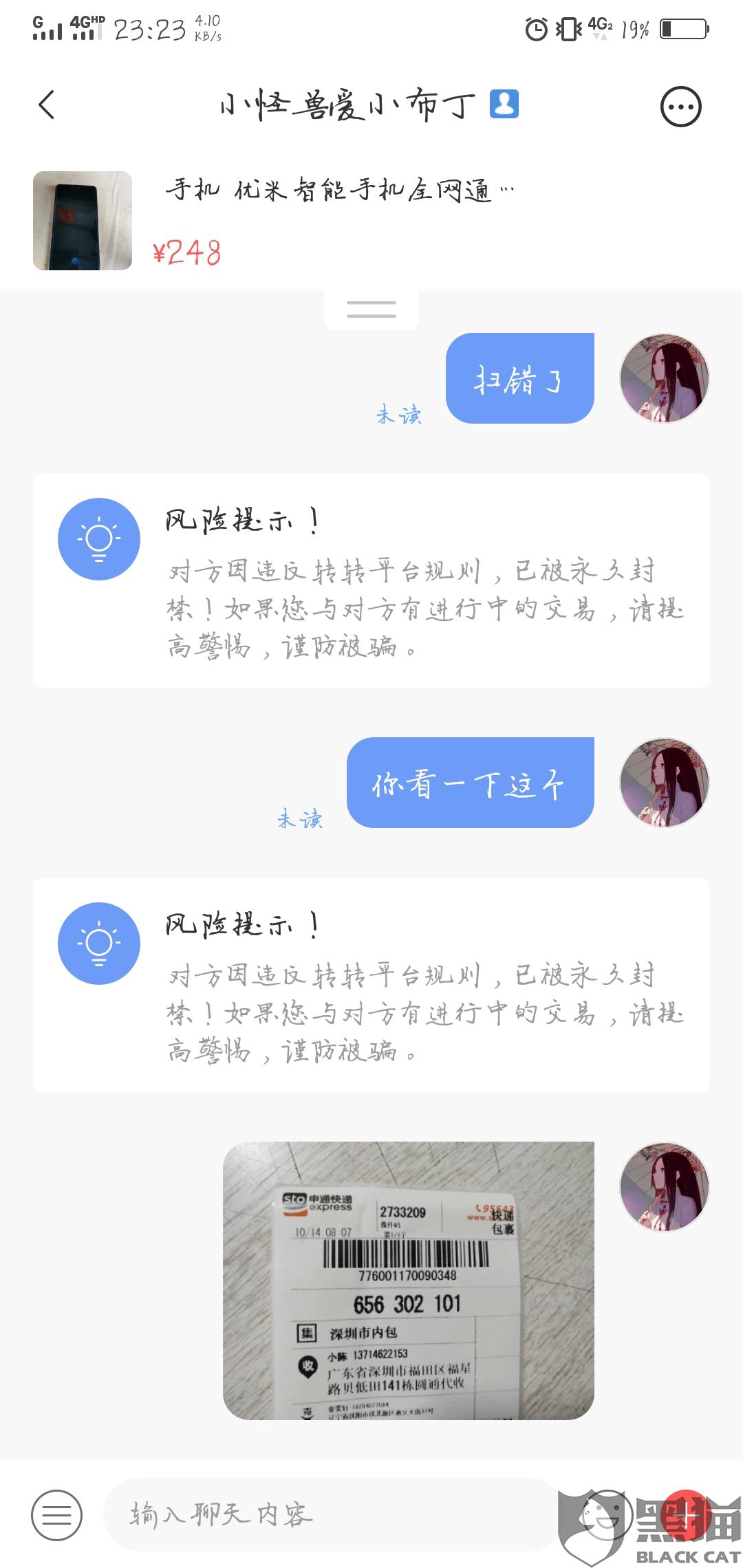Screen dimensions: 743x1568
Task: Go back from the chat
Action: click(47, 106)
